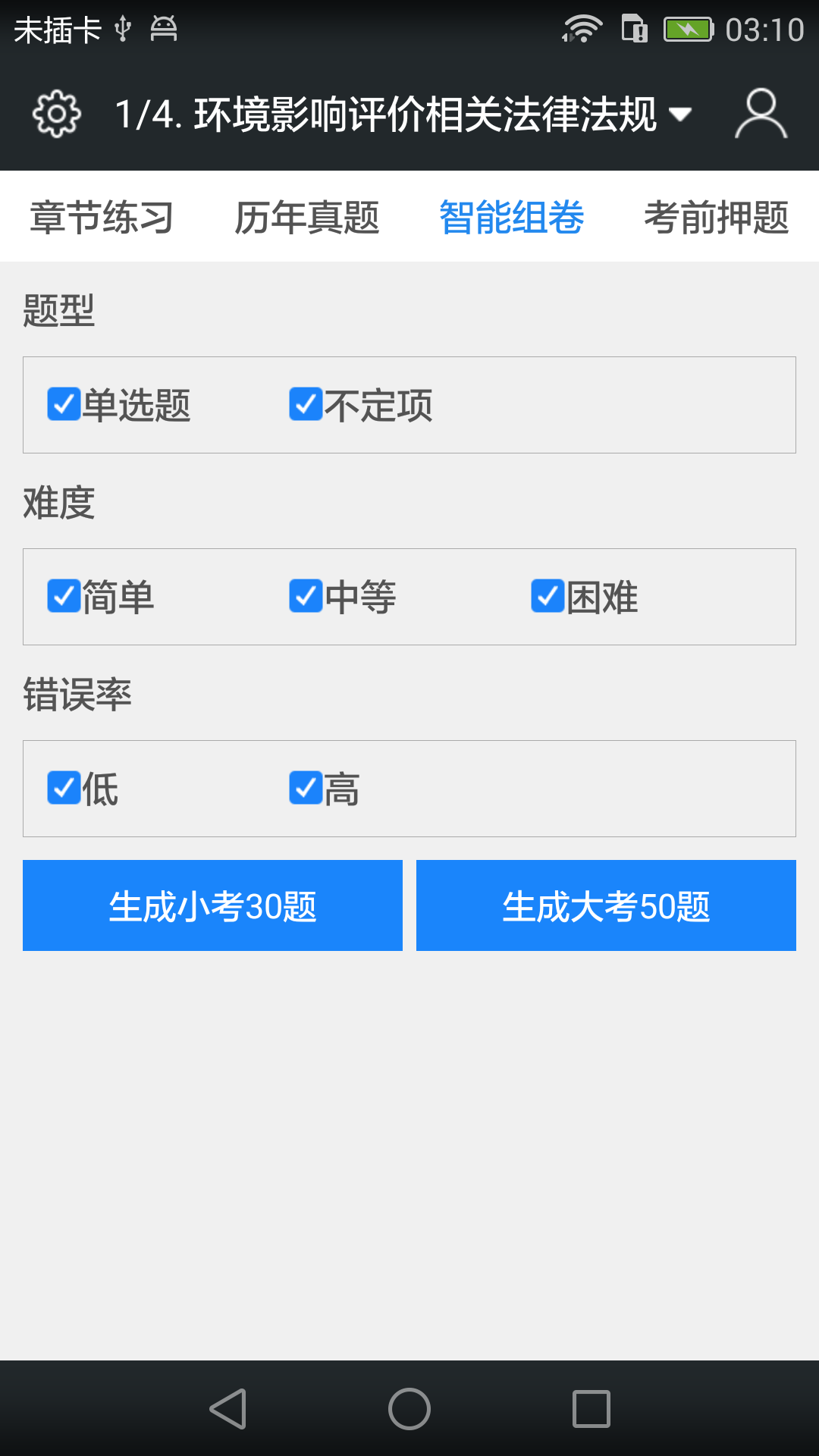
Task: Tap the battery indicator icon
Action: pyautogui.click(x=688, y=29)
